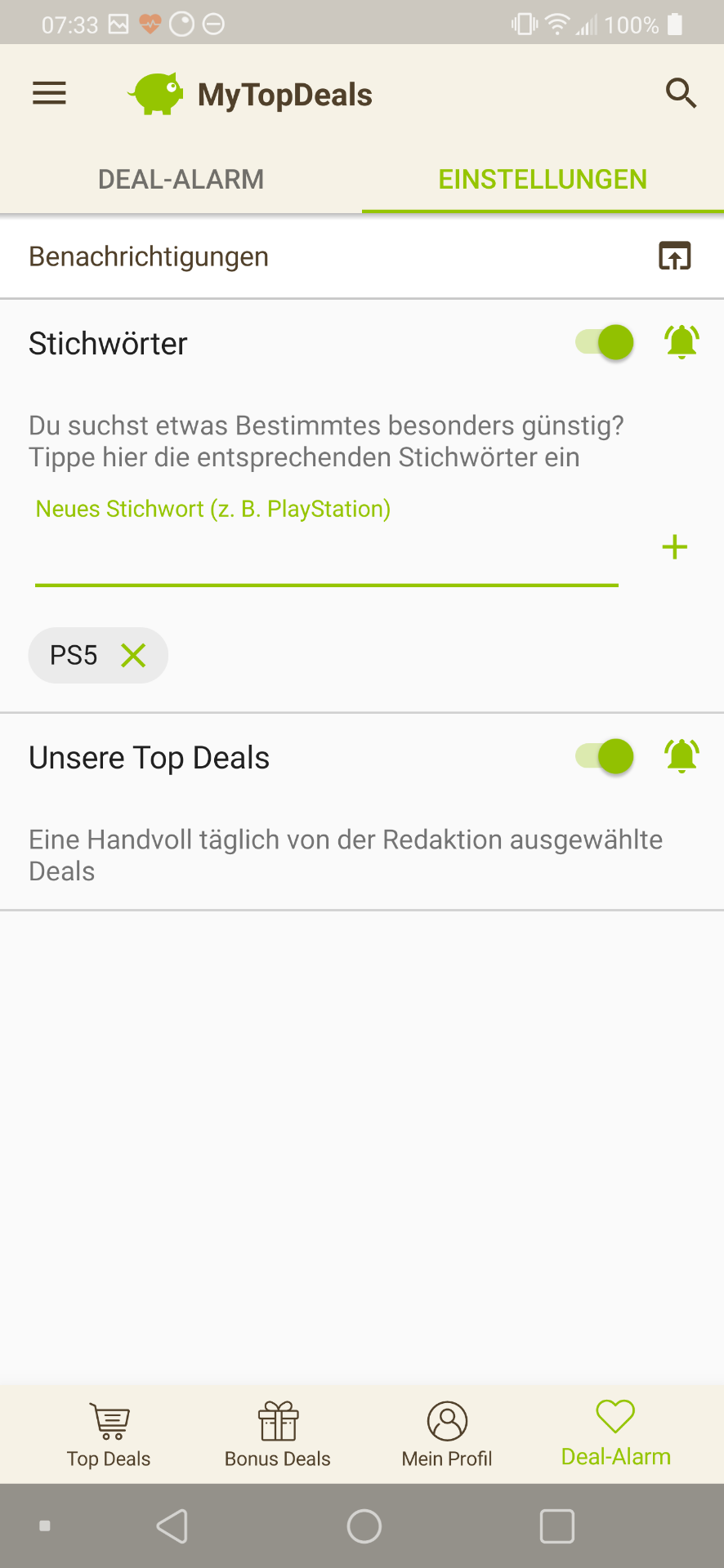
Task: Open the hamburger navigation menu
Action: (x=49, y=93)
